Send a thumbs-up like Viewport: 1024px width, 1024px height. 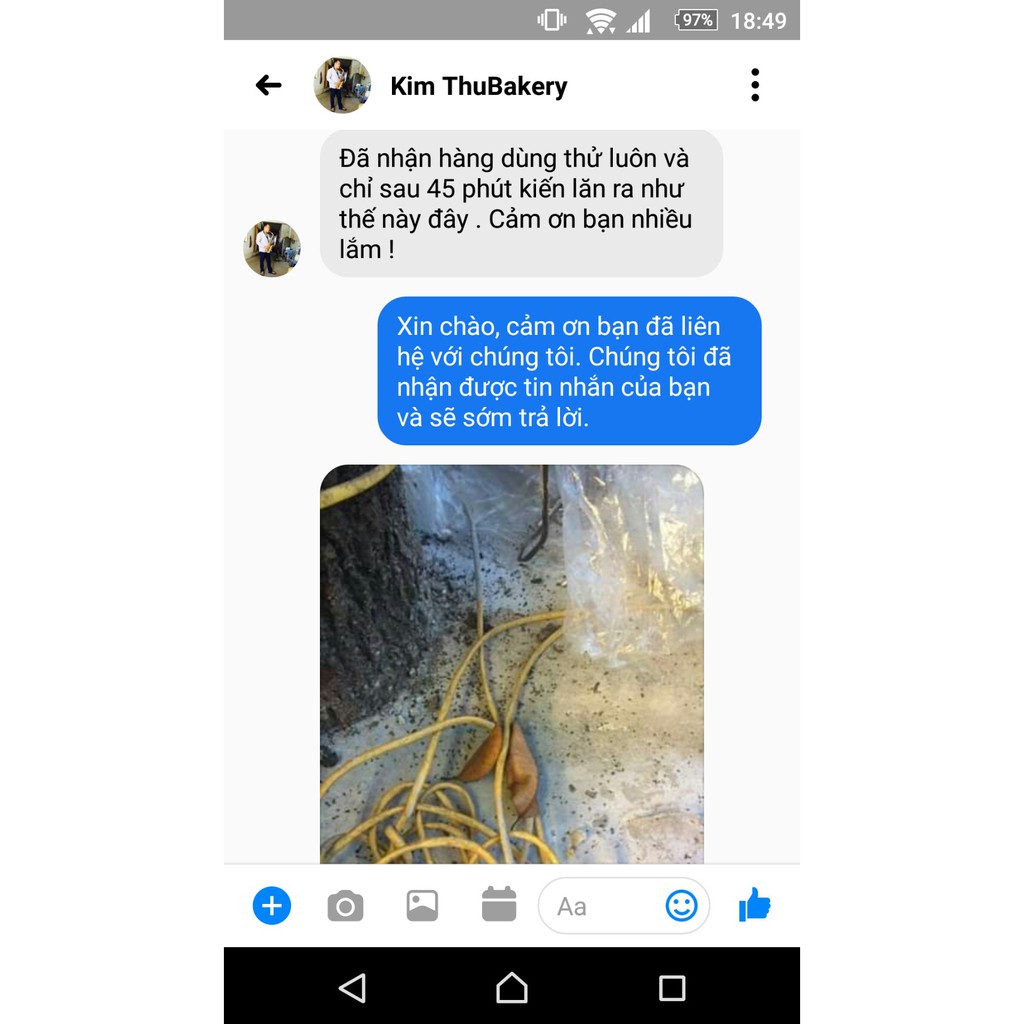(755, 906)
